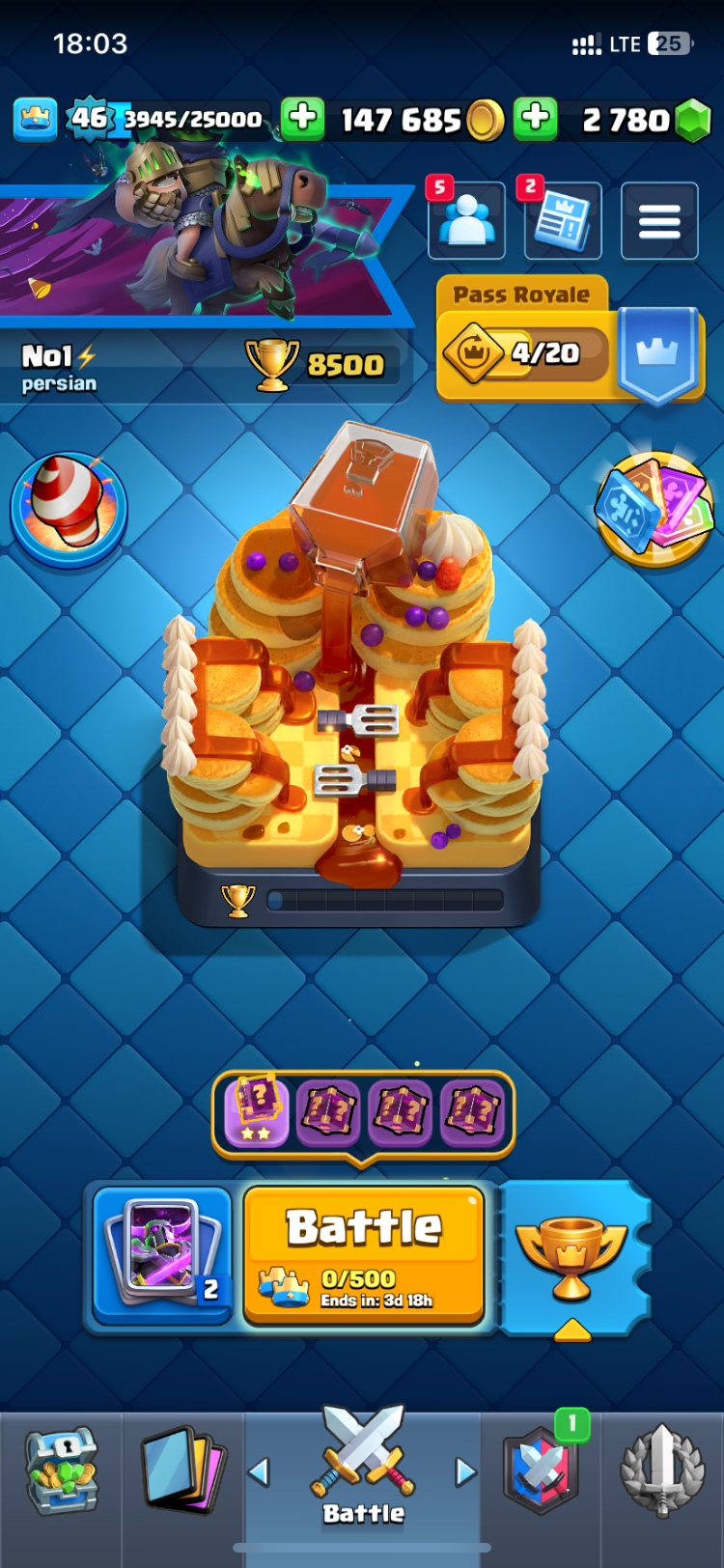Open the colorful tokens event icon
The width and height of the screenshot is (724, 1568).
(x=656, y=508)
